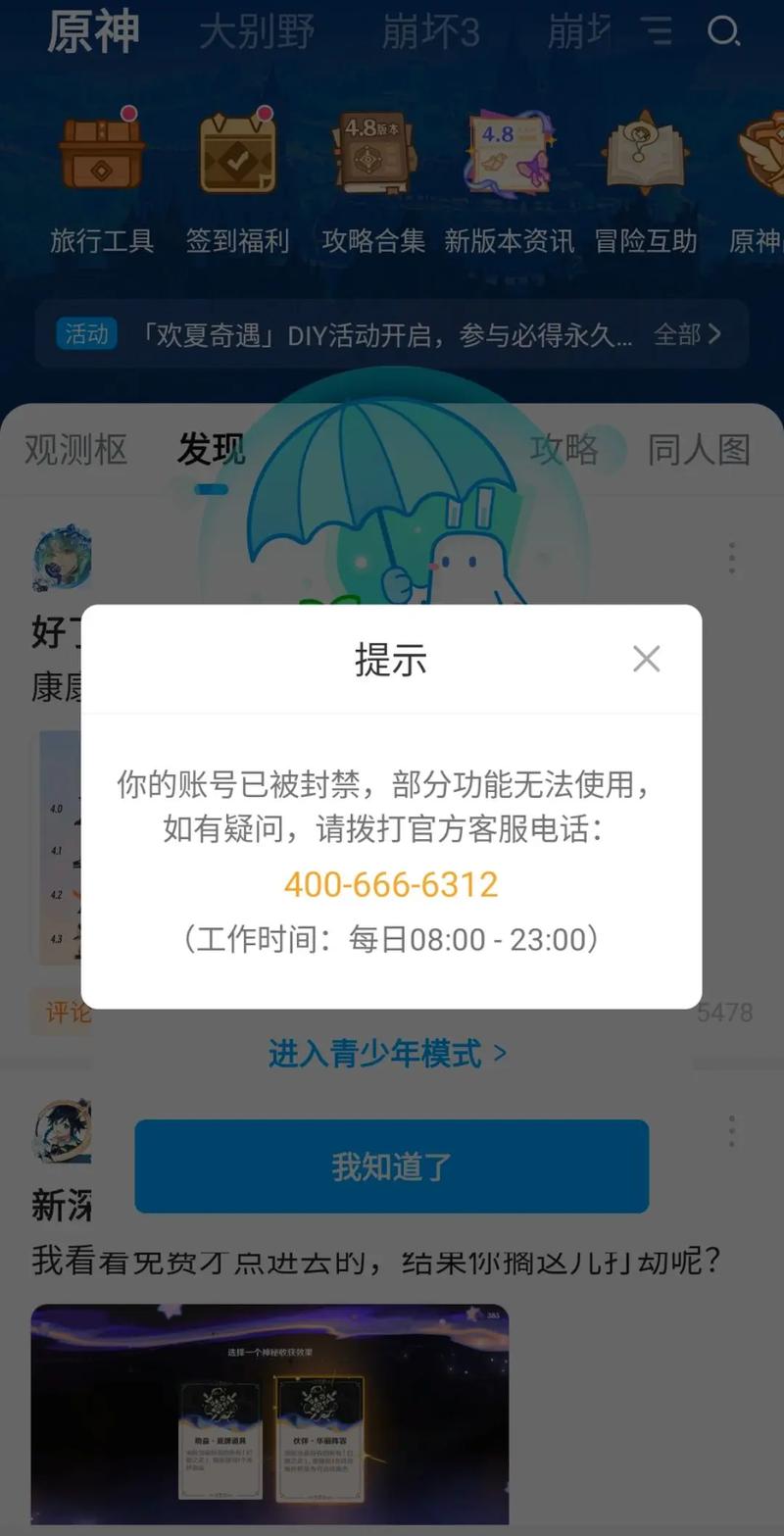Select the 观测枢 section
Viewport: 784px width, 1536px height.
(75, 451)
